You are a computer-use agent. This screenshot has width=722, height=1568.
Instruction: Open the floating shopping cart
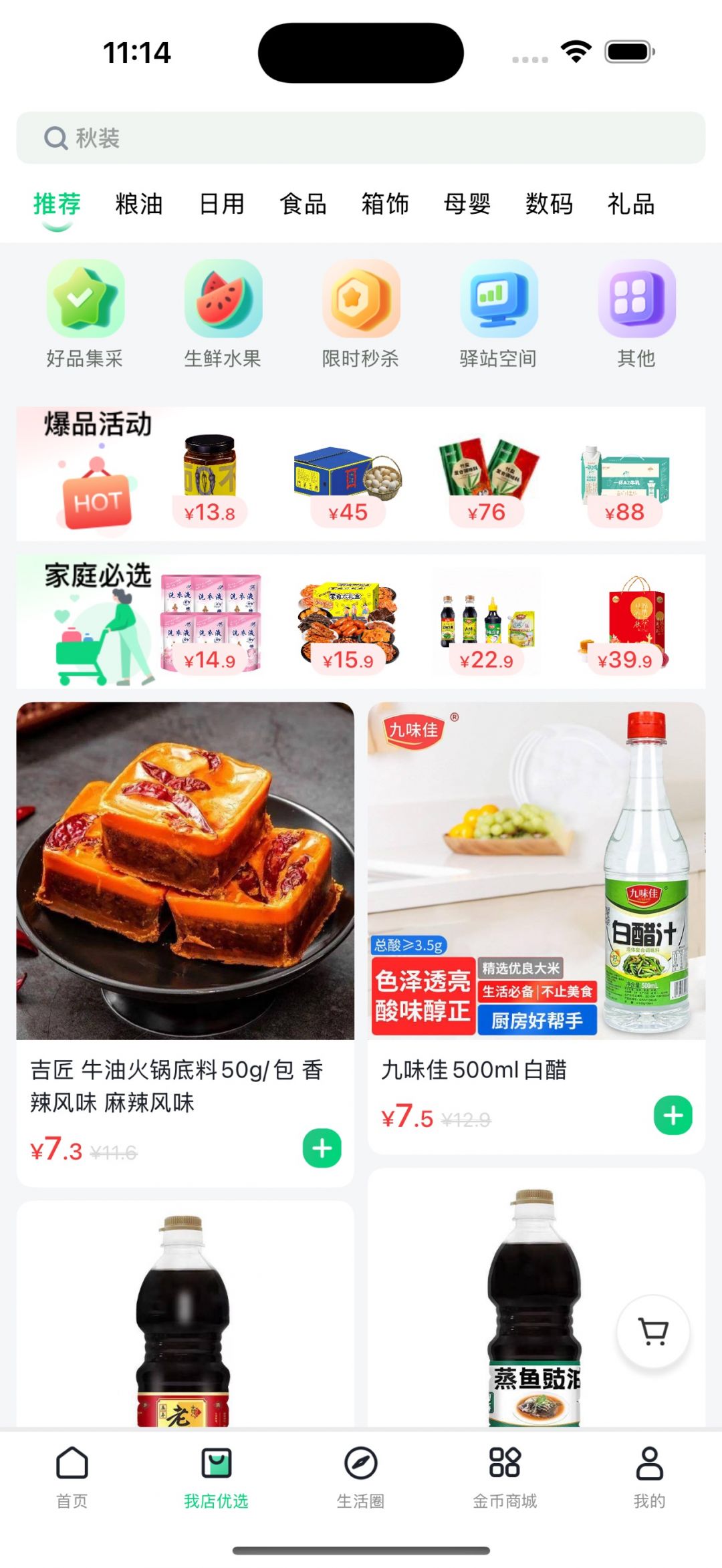653,1331
